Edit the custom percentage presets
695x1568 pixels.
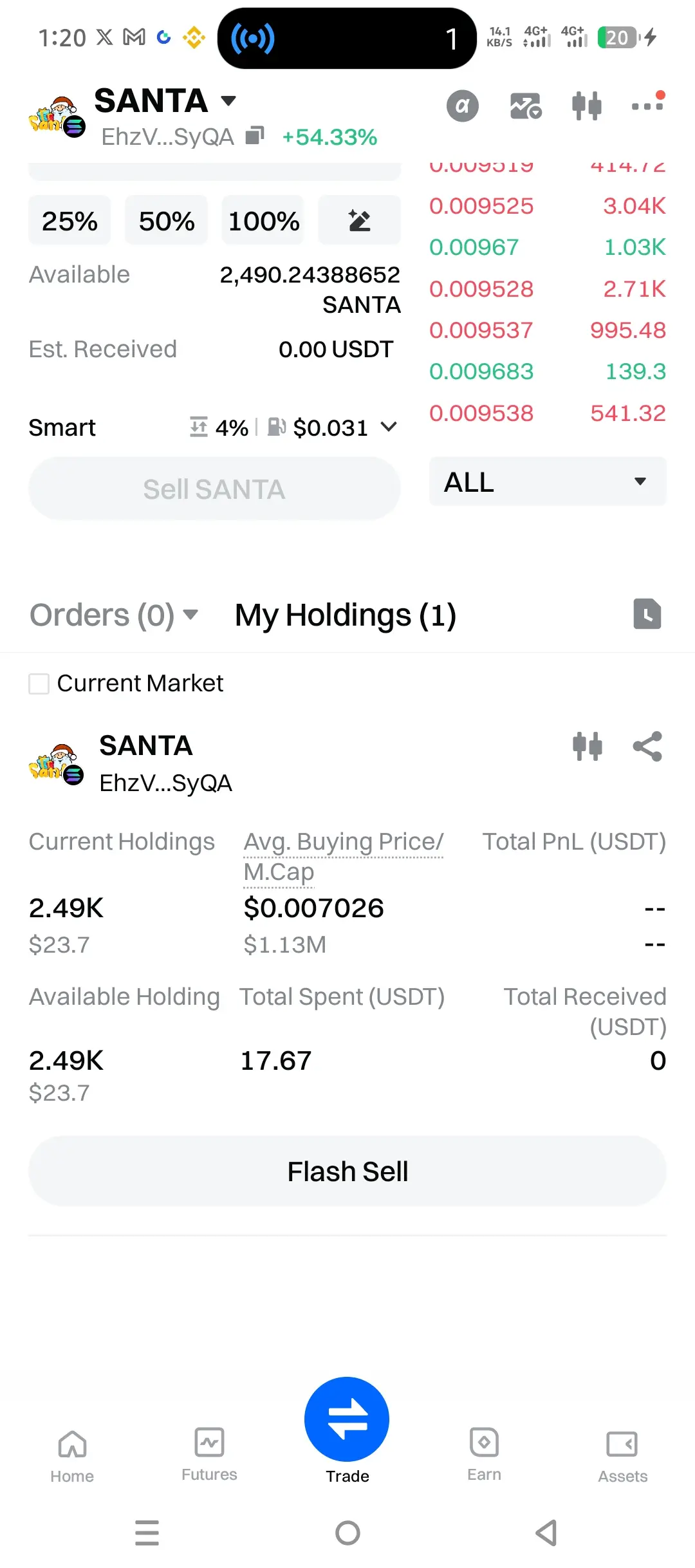(x=359, y=221)
